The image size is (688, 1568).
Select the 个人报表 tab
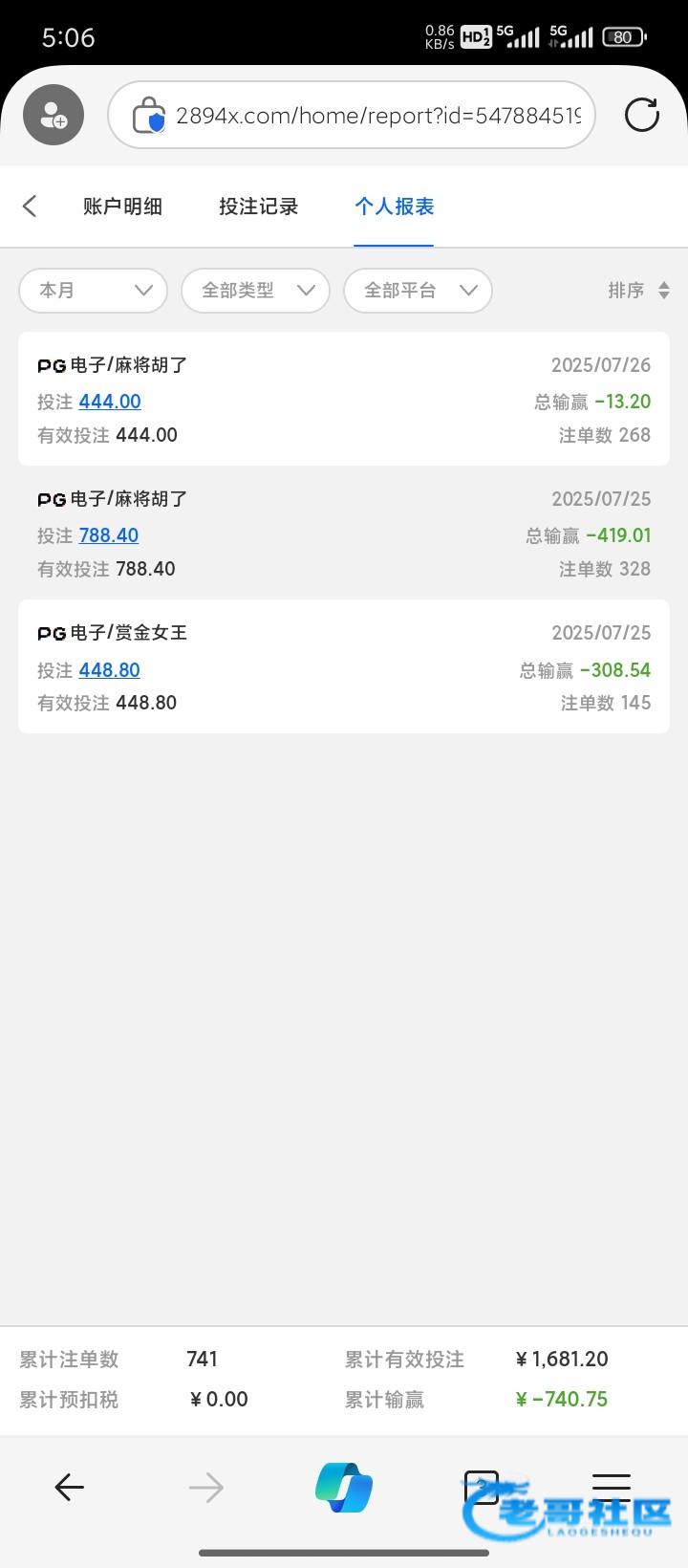tap(394, 206)
